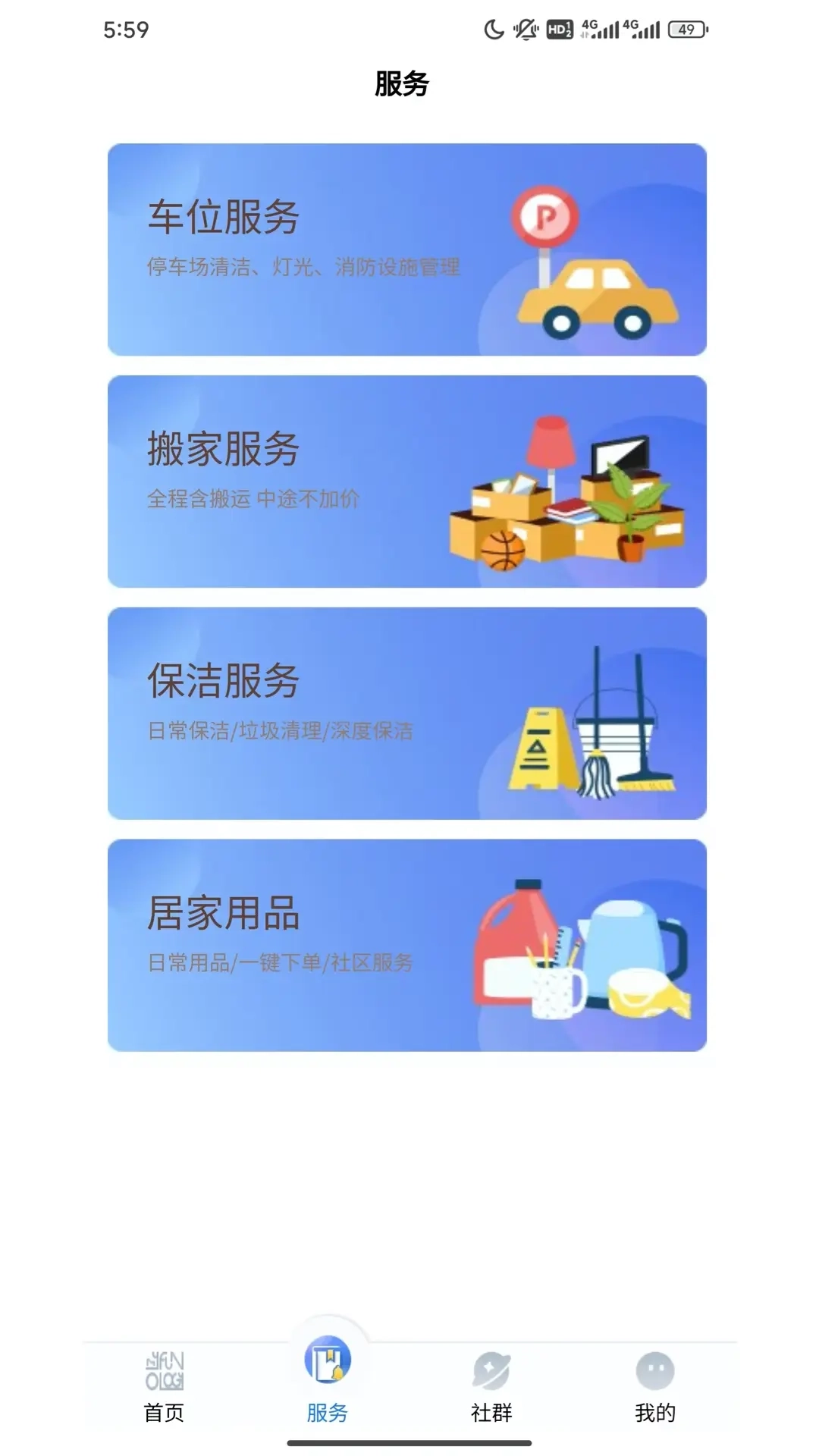Open the 保洁服务 cleaning service card

(409, 713)
